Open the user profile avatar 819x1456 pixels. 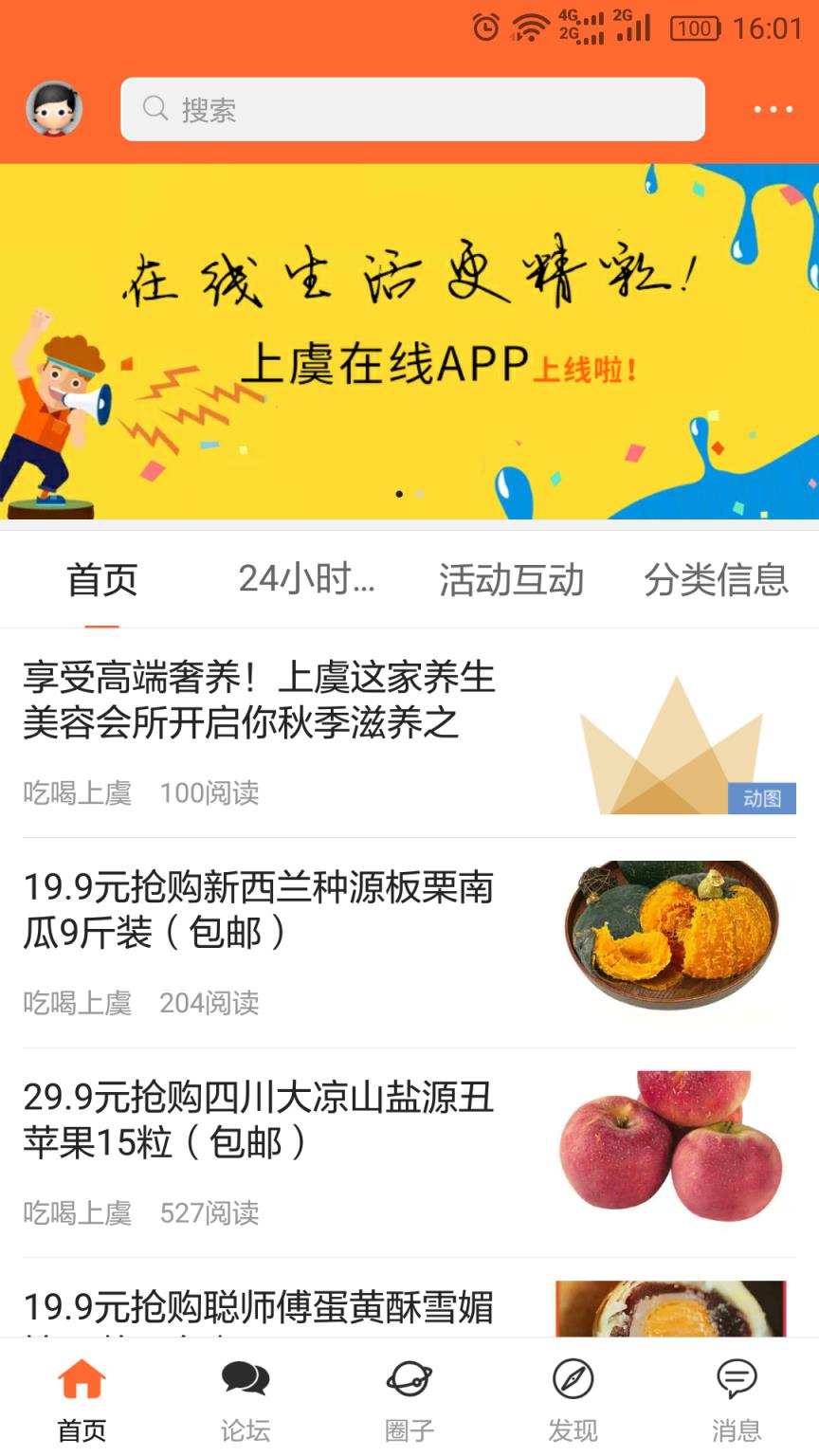53,108
